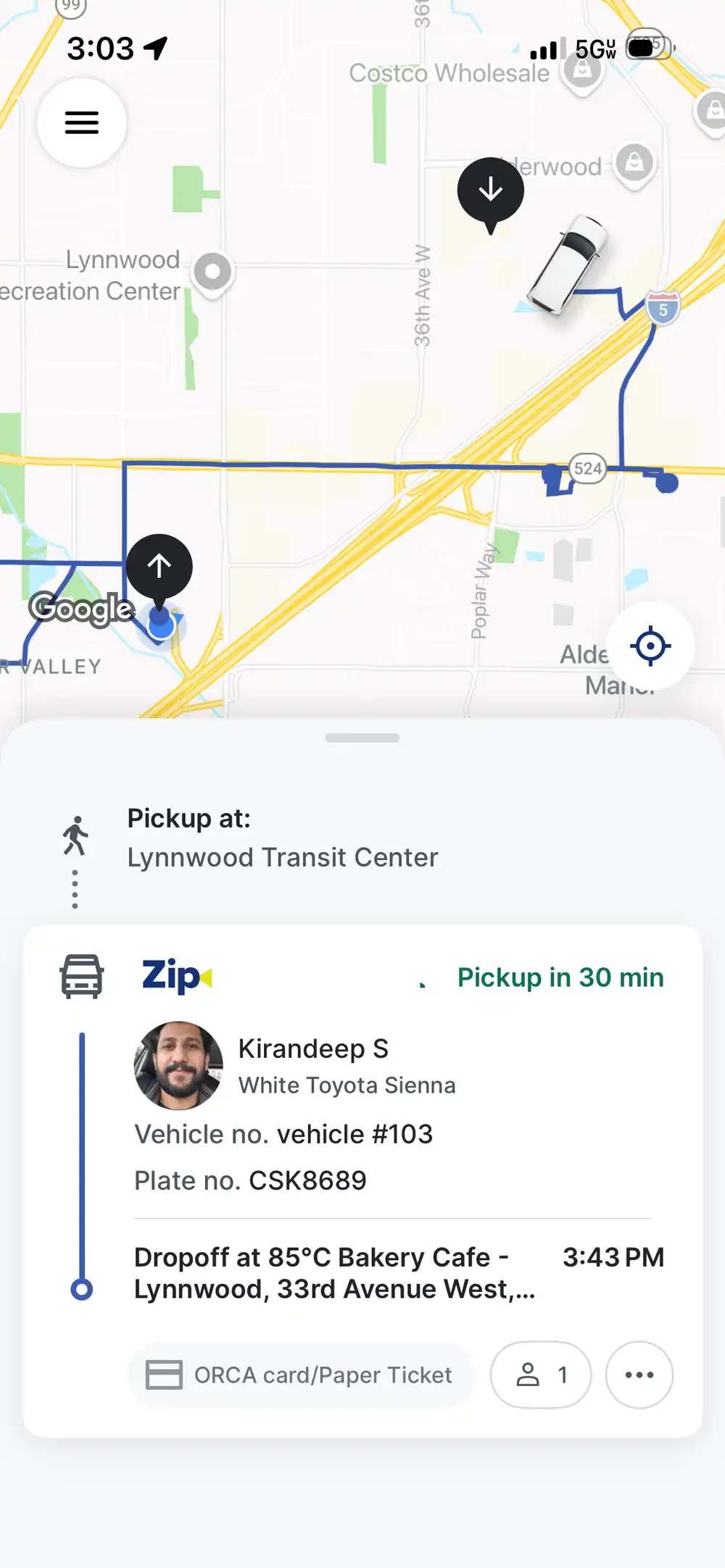The height and width of the screenshot is (1568, 725).
Task: Open the hamburger navigation menu
Action: [82, 122]
